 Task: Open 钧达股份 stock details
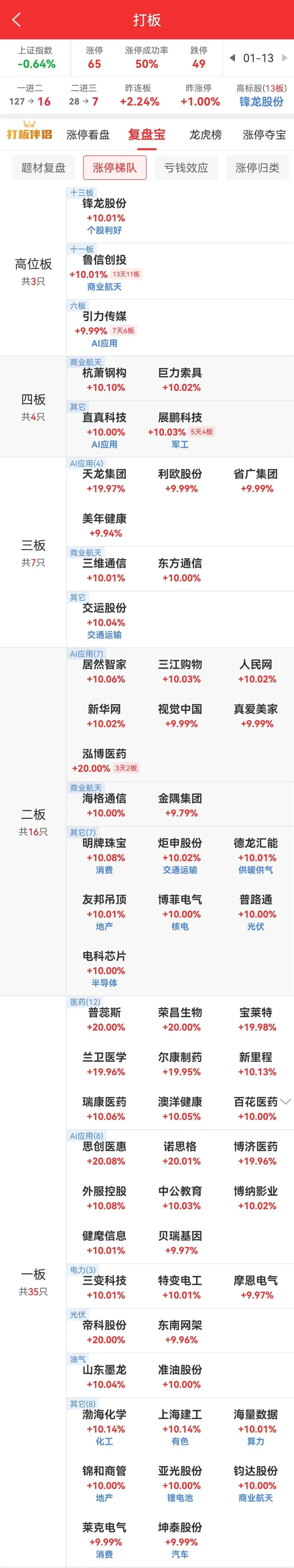point(256,1471)
